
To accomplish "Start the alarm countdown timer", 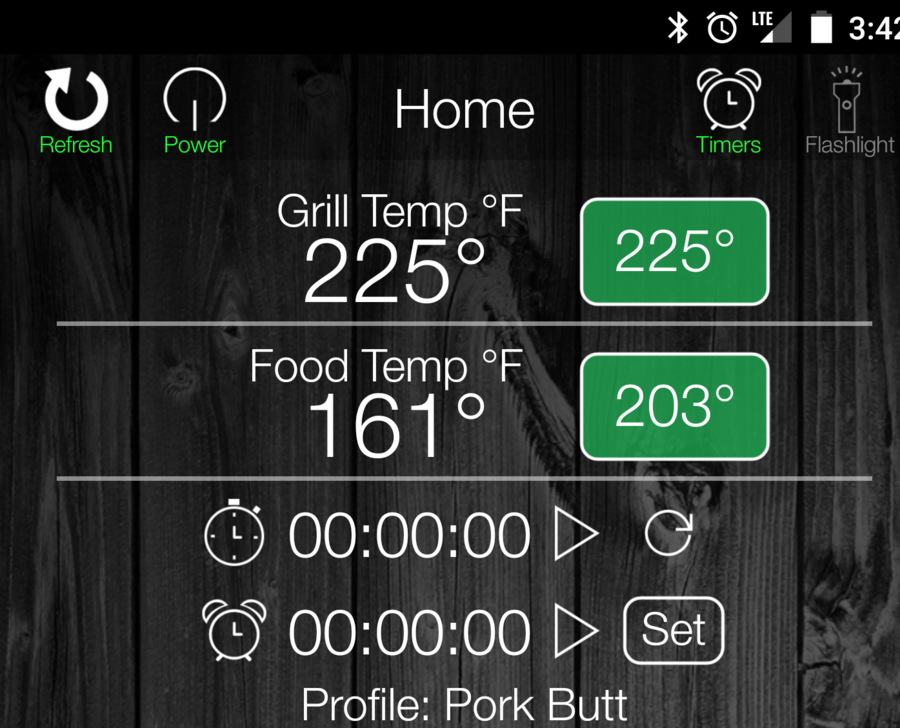I will coord(576,630).
